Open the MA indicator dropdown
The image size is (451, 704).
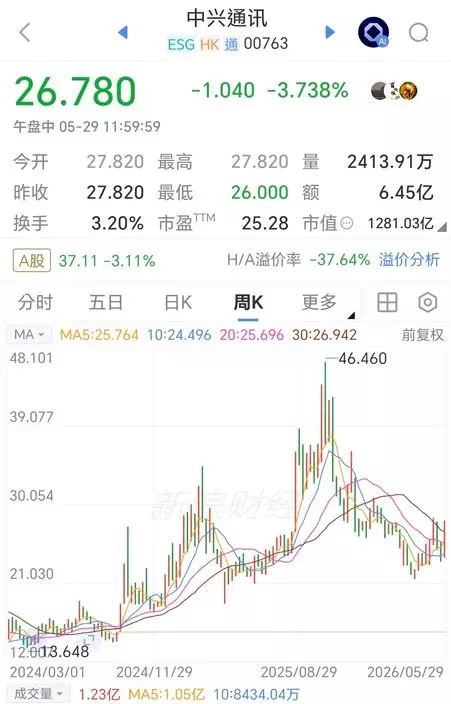[x=29, y=335]
